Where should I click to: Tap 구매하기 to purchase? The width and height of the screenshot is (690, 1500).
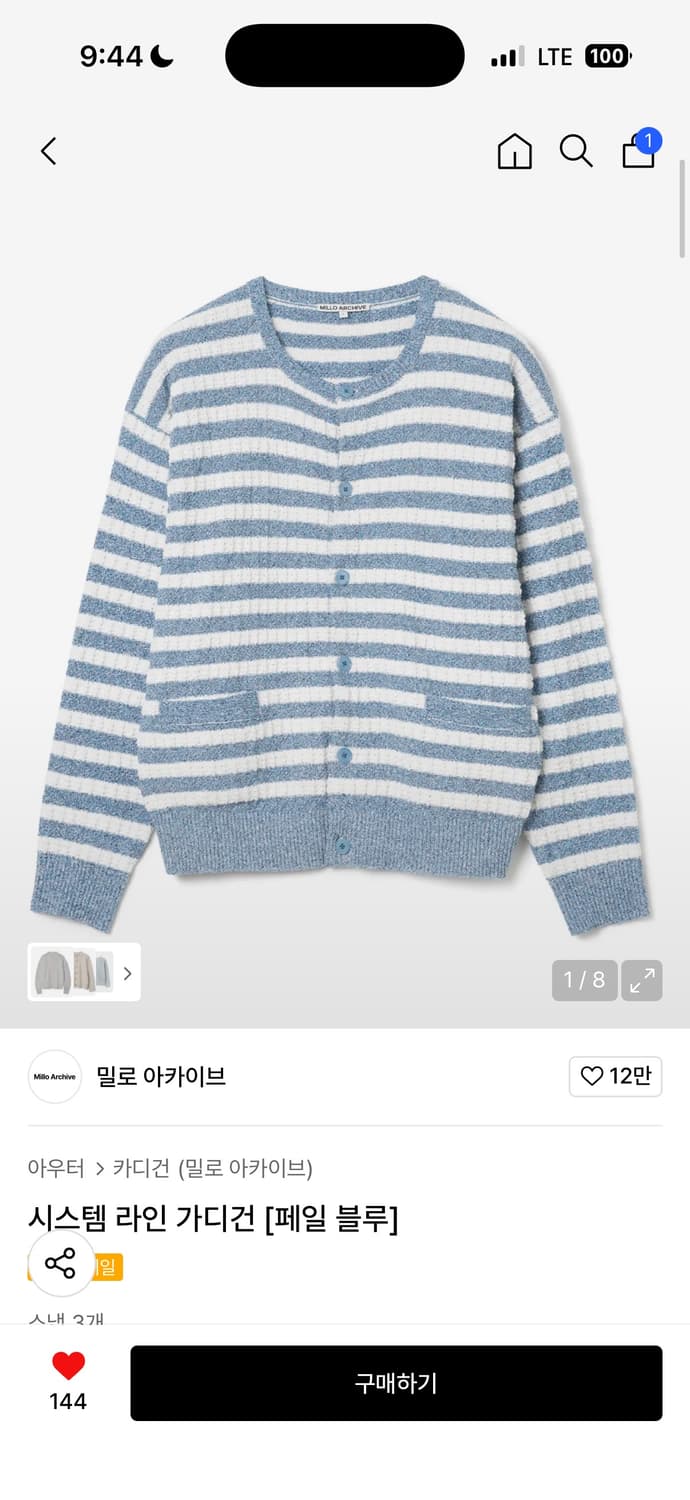(396, 1383)
